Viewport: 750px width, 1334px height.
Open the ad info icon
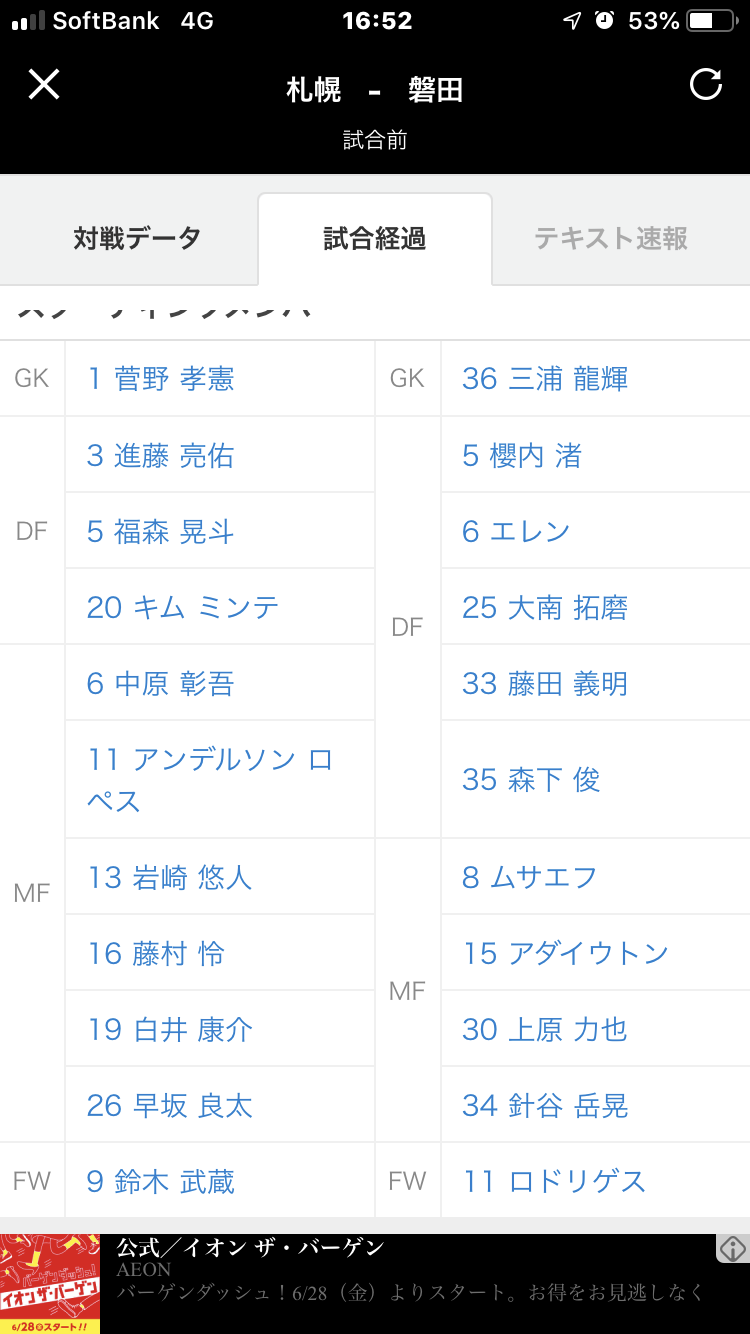[733, 1248]
